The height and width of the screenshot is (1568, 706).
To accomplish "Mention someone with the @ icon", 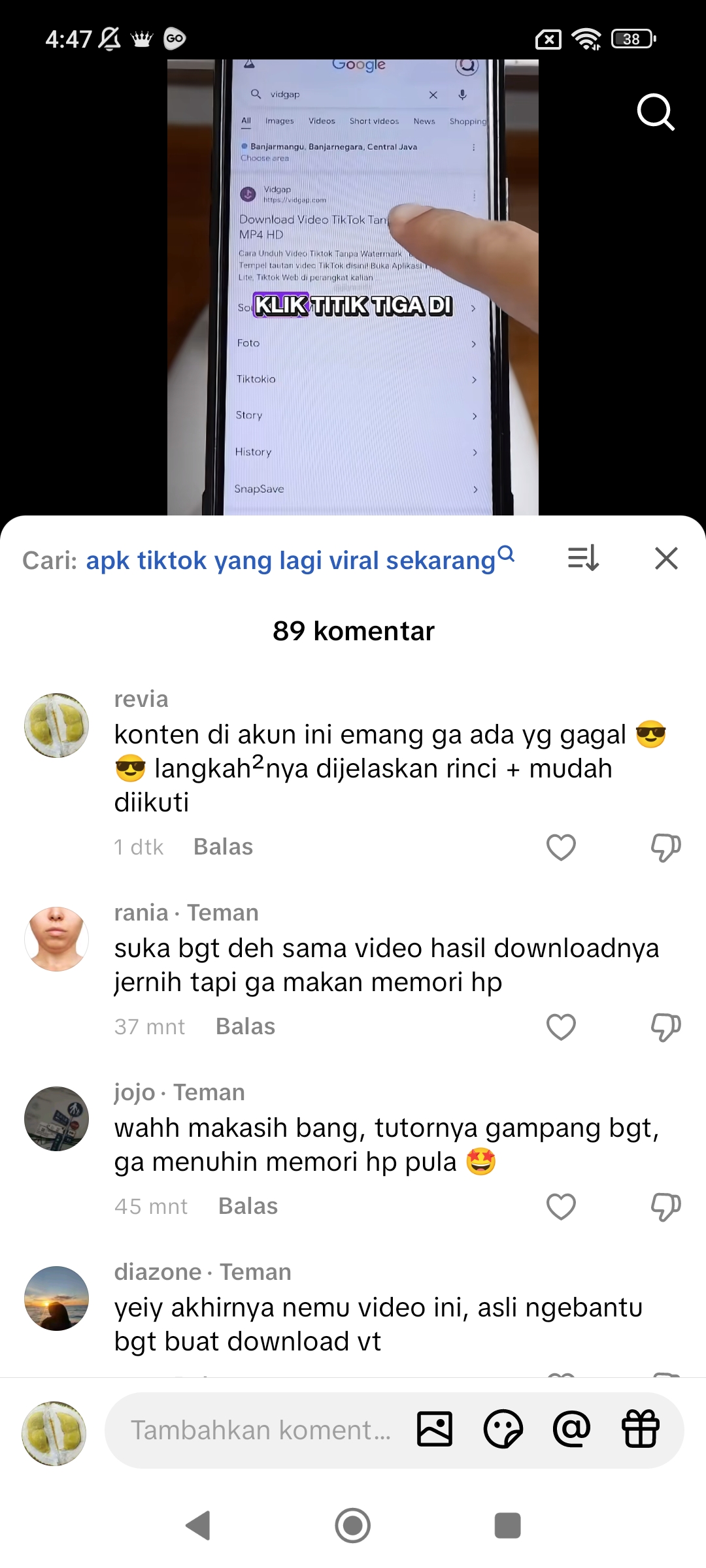I will click(x=571, y=1429).
